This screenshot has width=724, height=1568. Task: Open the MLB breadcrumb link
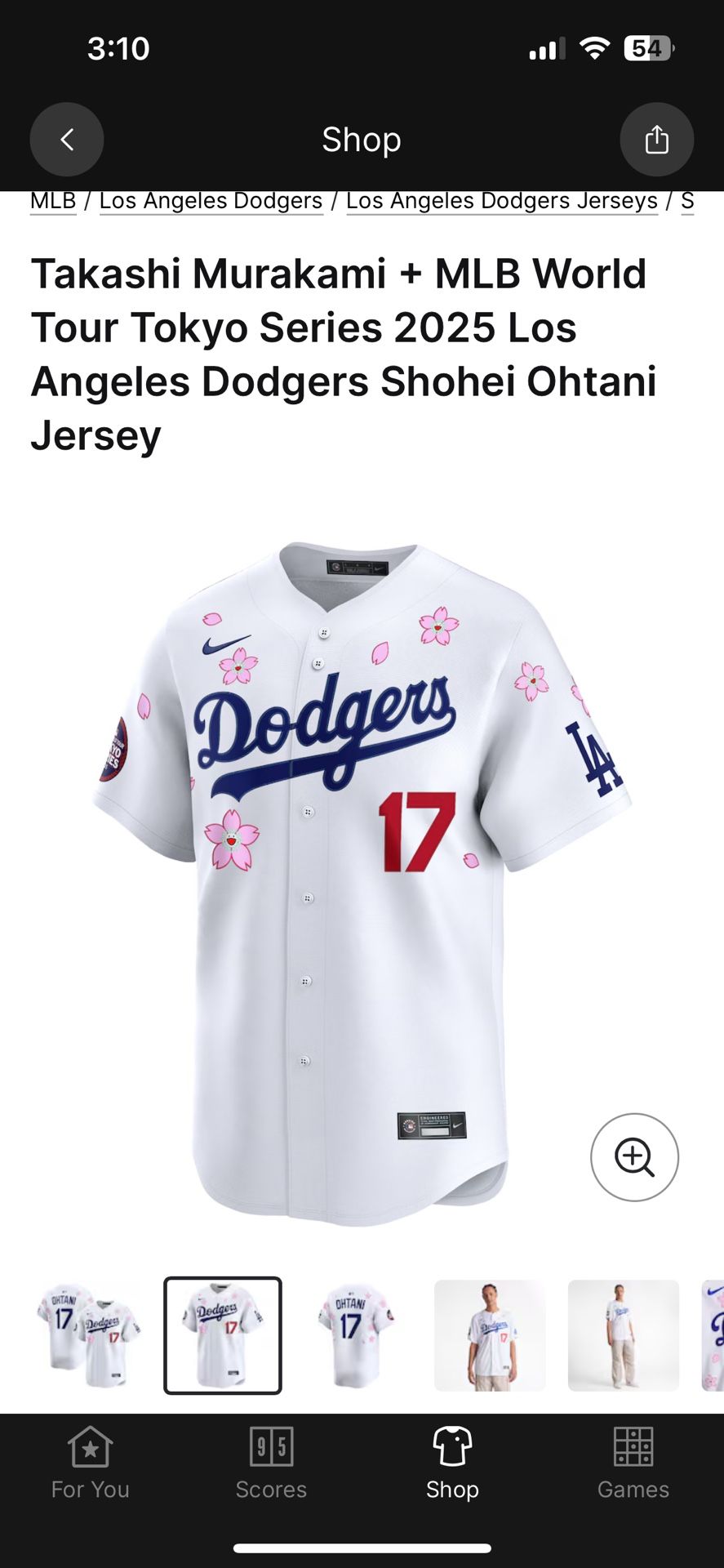[x=52, y=200]
